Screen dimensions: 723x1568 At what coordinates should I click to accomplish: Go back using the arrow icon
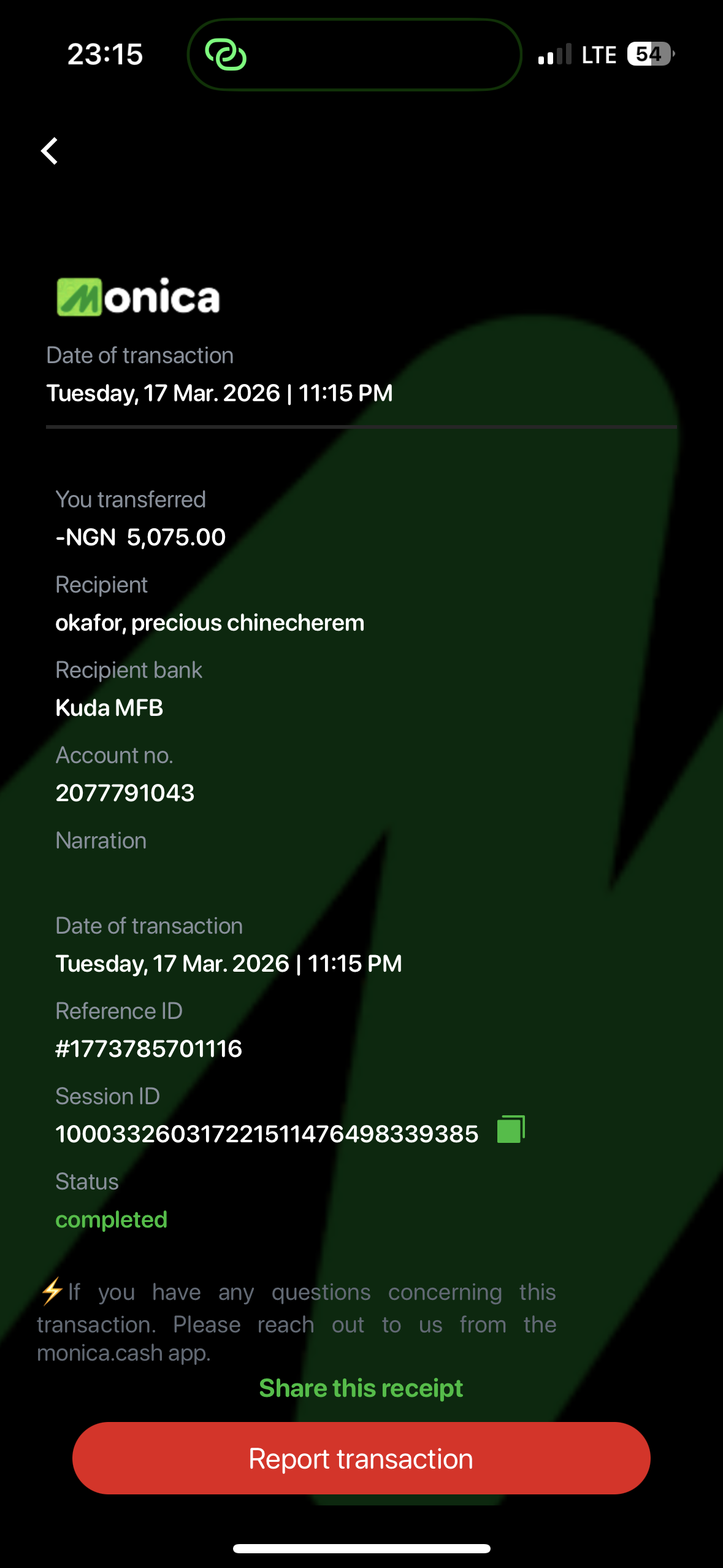click(x=50, y=151)
